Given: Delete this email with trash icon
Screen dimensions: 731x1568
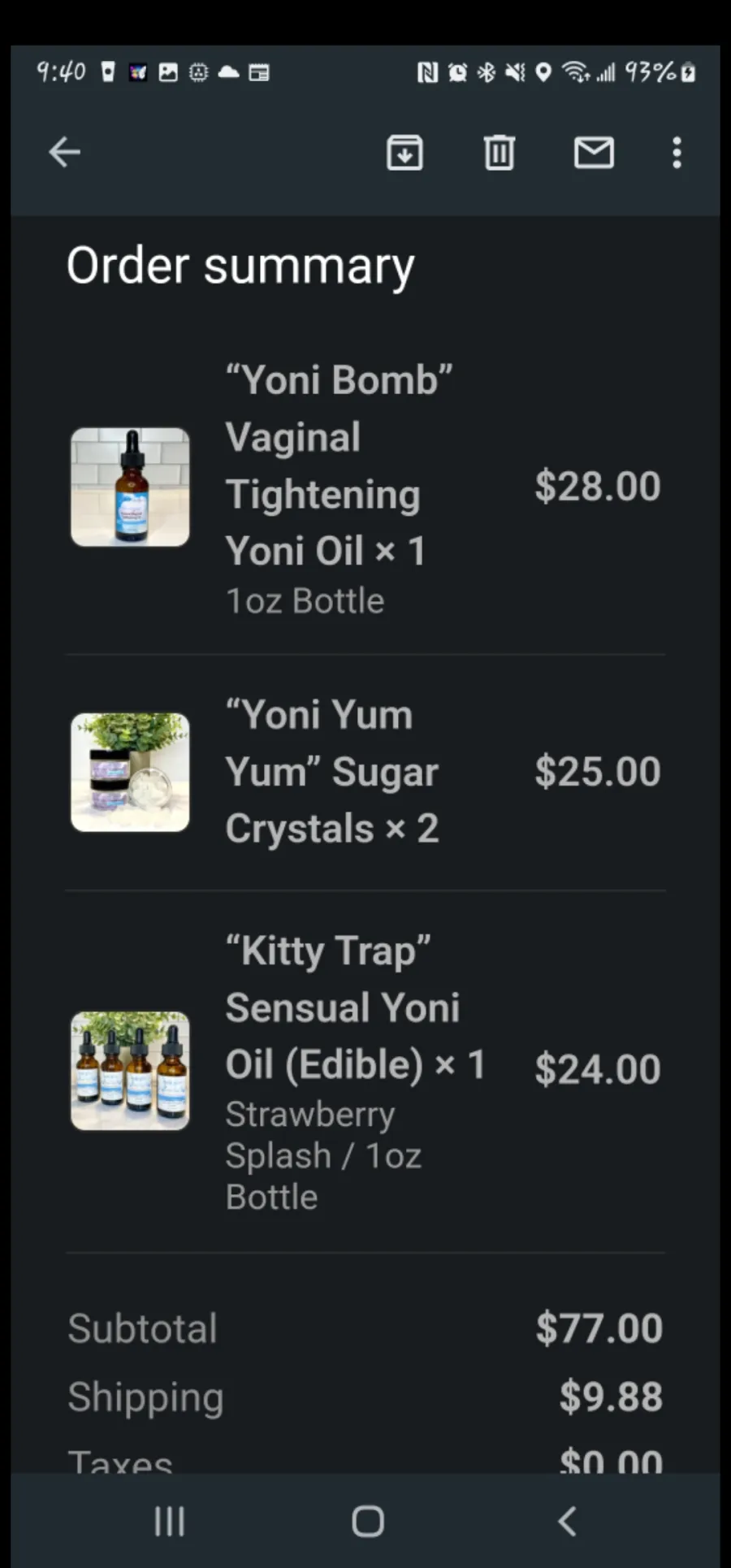Looking at the screenshot, I should (499, 152).
